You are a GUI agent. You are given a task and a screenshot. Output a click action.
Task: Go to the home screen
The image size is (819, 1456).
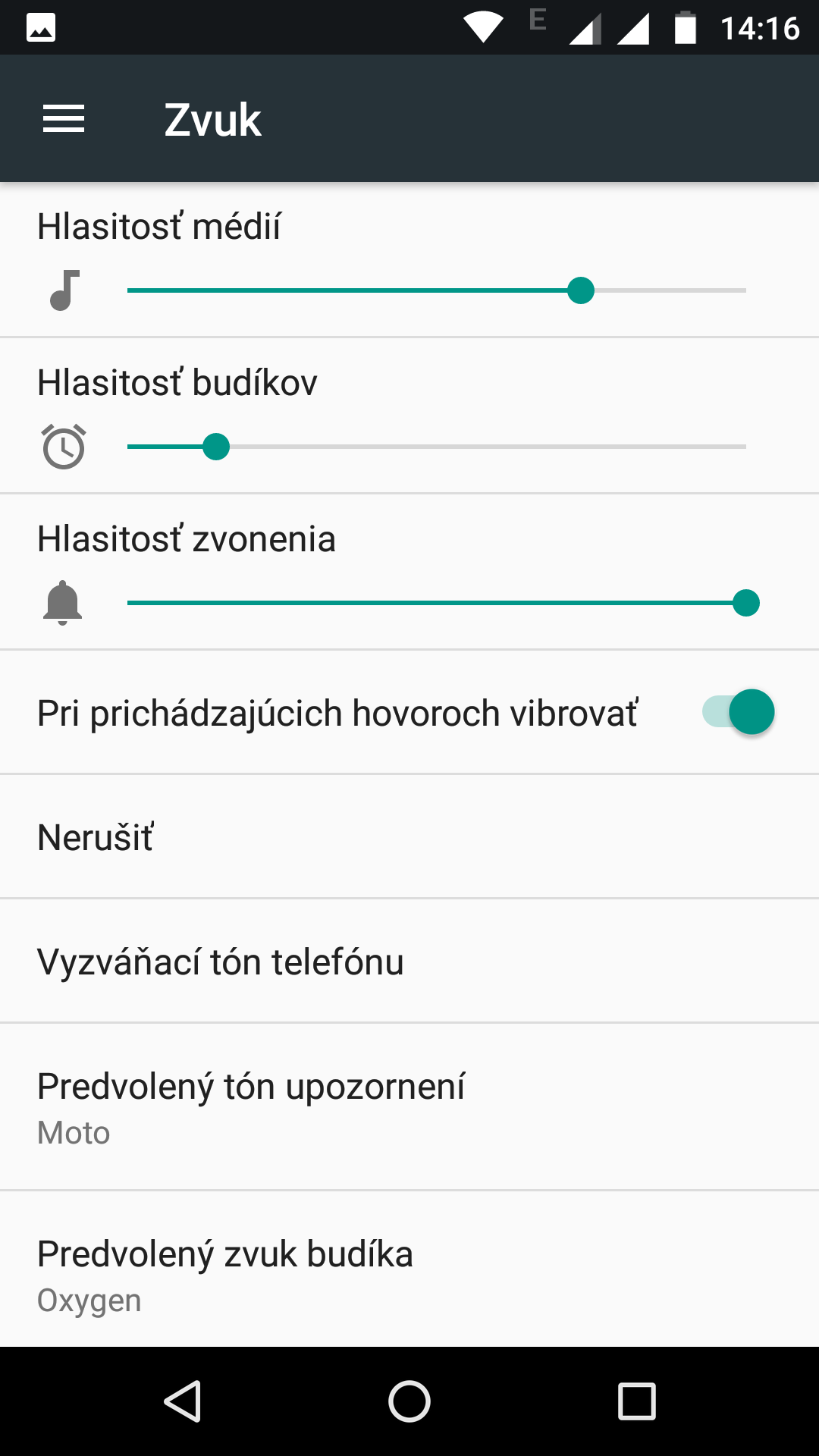pos(409,1401)
